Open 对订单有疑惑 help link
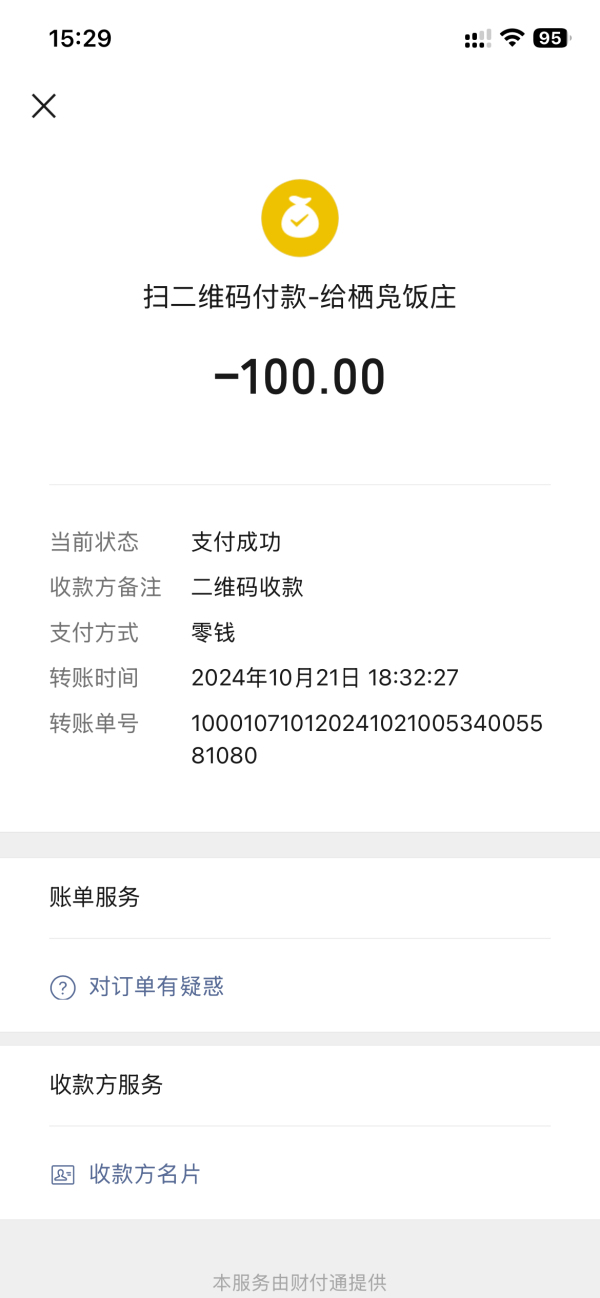Image resolution: width=600 pixels, height=1298 pixels. [137, 987]
